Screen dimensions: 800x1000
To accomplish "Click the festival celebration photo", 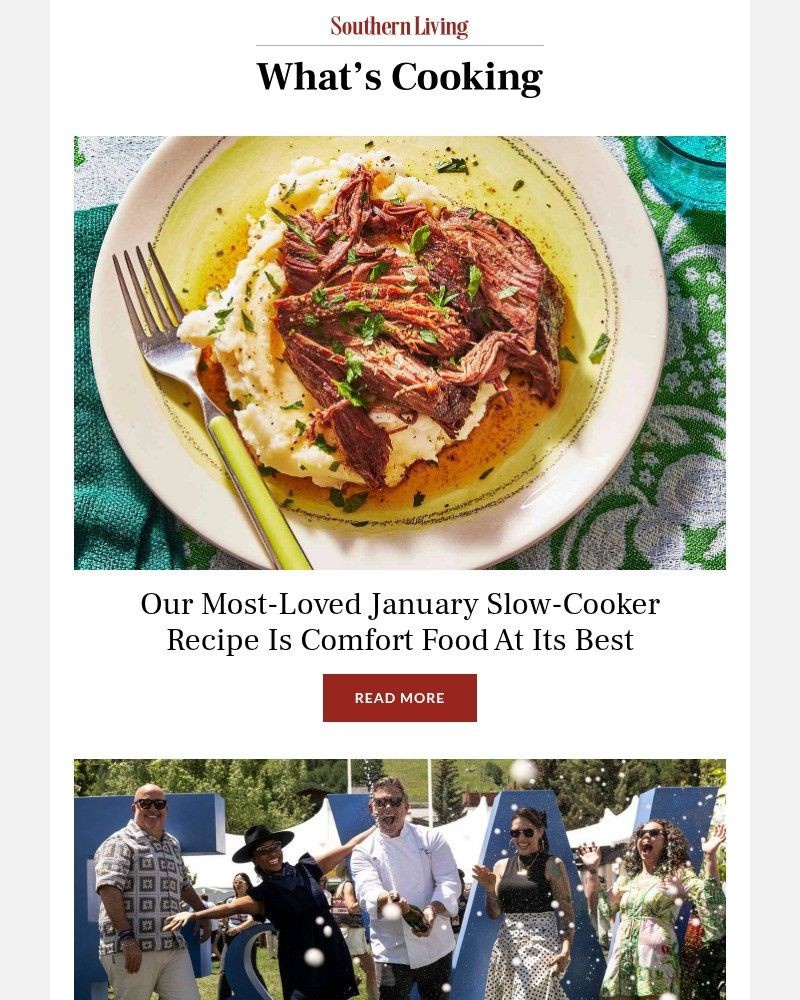I will pos(398,880).
